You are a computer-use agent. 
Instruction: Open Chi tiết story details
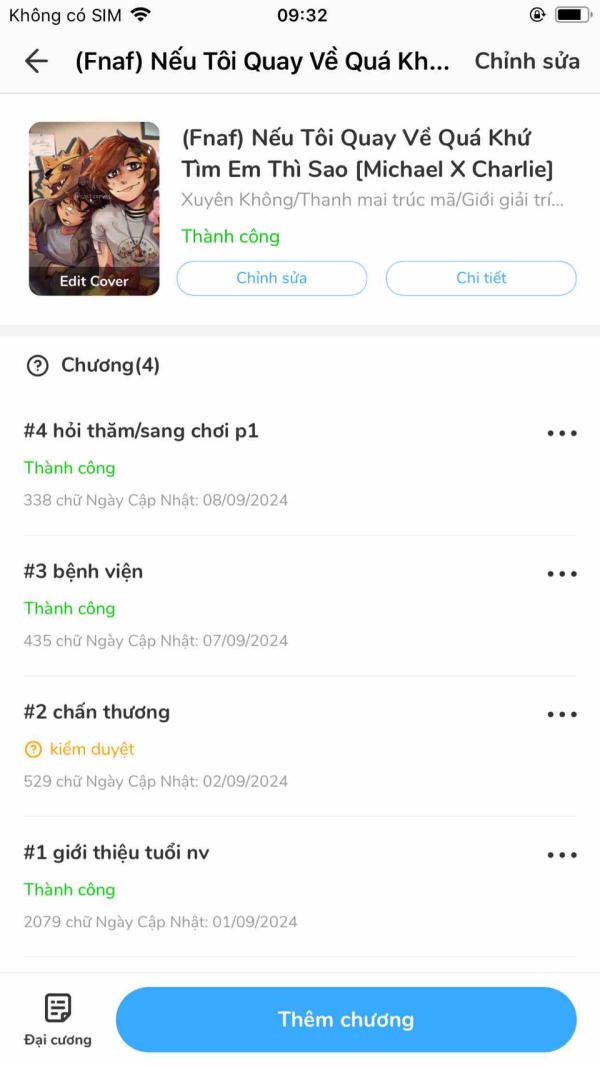(x=481, y=278)
